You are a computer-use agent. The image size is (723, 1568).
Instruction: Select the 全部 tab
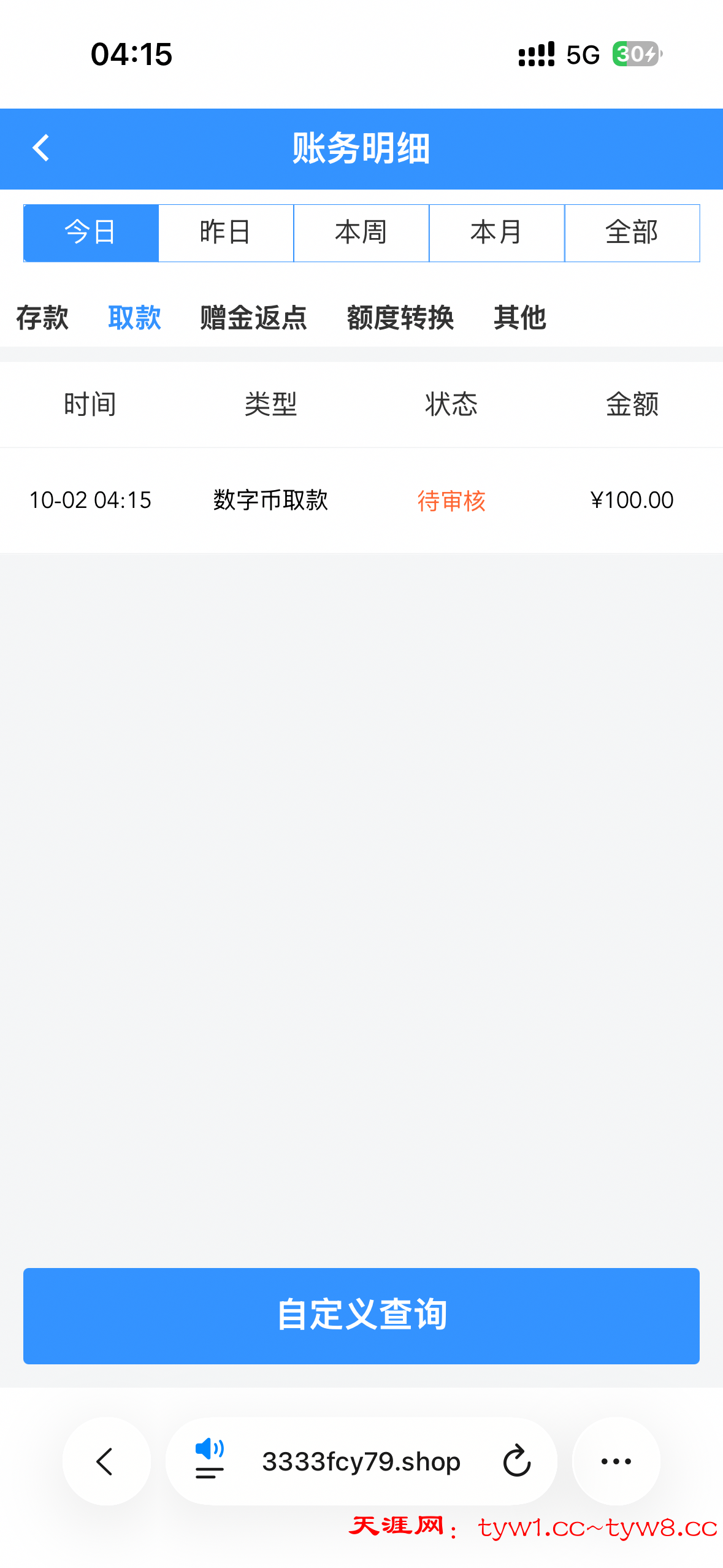point(632,233)
